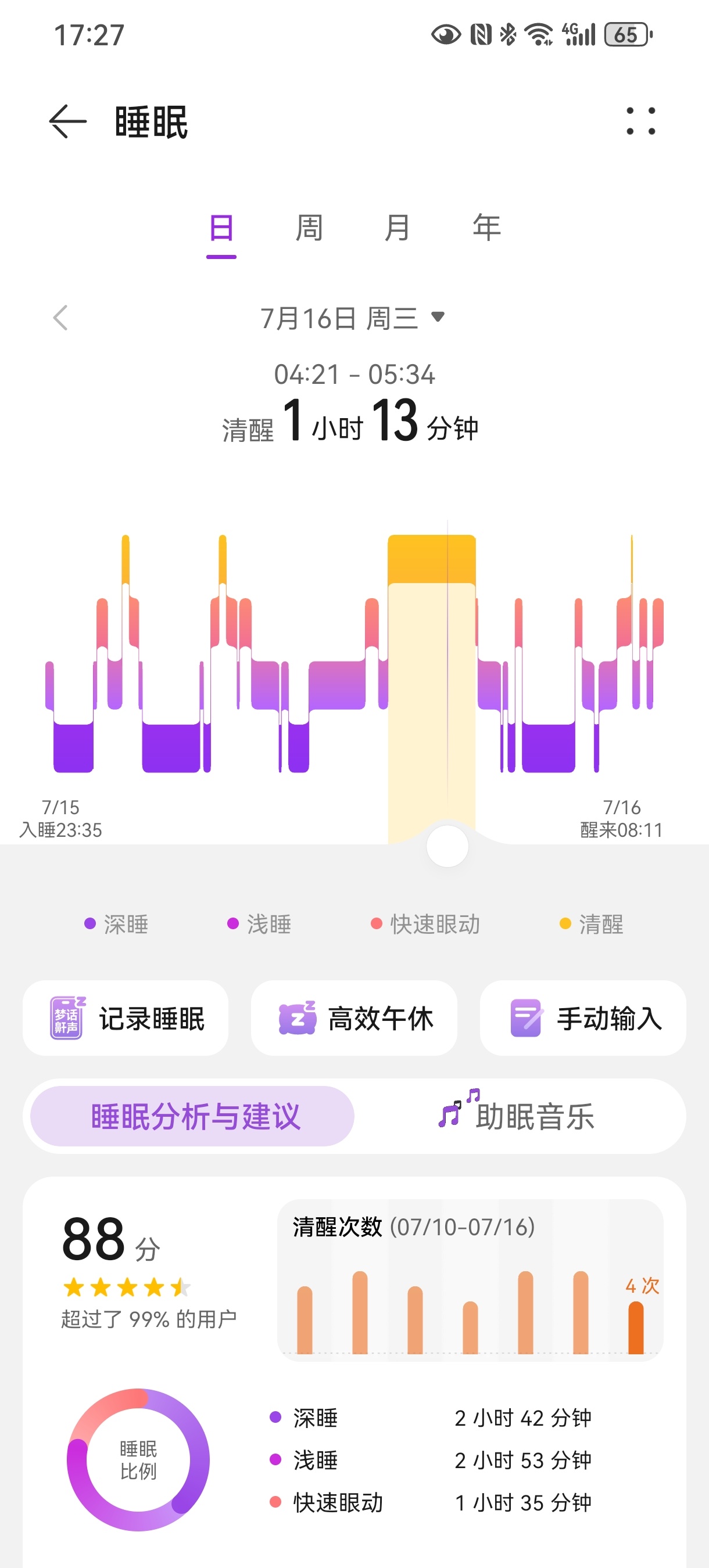
Task: Go back from the 睡眠 page
Action: 67,122
